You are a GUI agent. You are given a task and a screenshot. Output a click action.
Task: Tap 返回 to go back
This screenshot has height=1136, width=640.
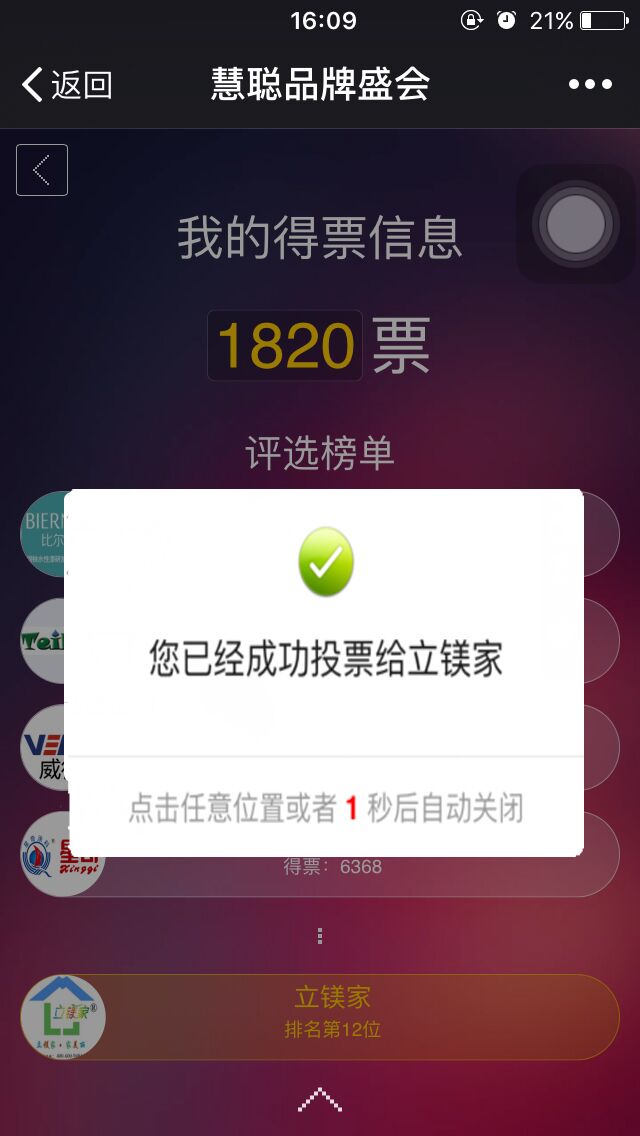[67, 85]
